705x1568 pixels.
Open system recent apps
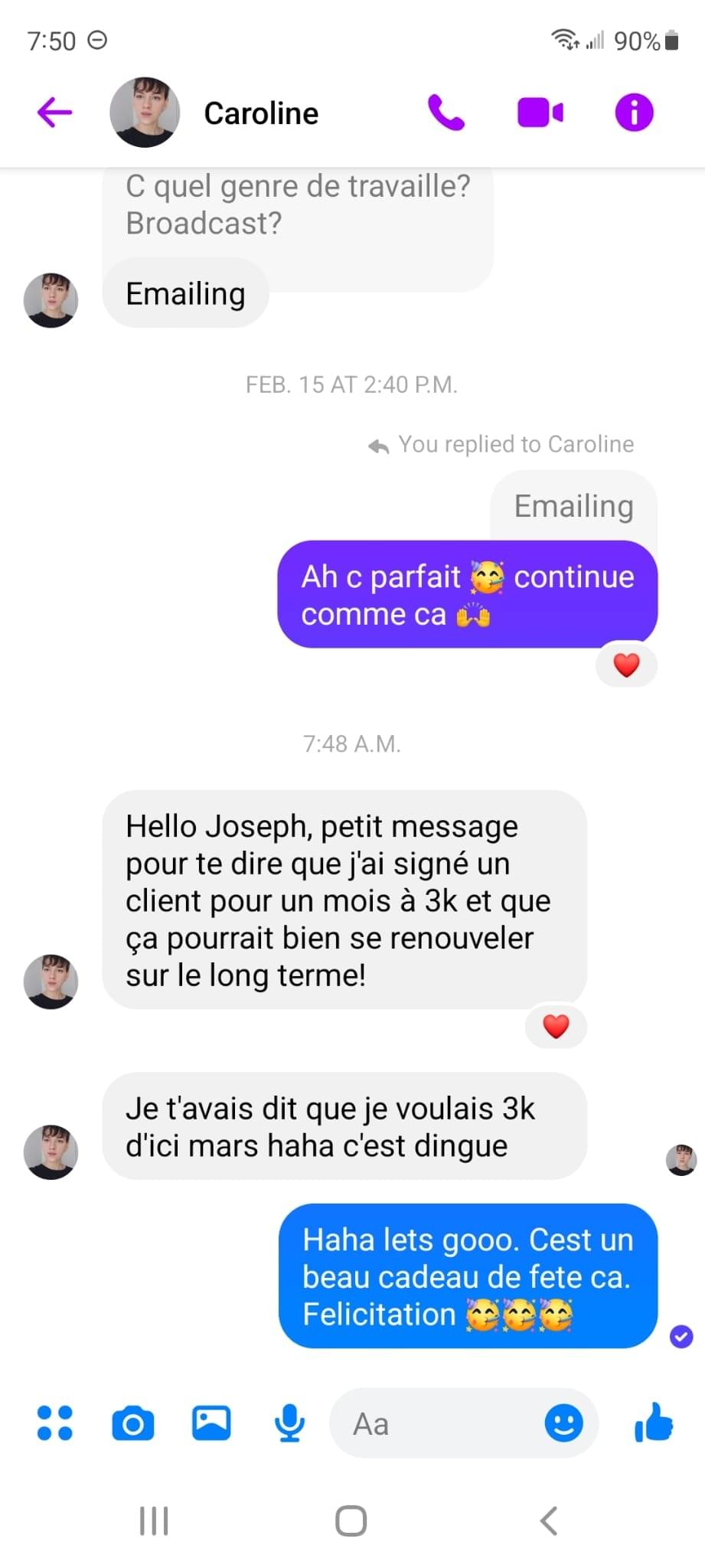point(154,1521)
